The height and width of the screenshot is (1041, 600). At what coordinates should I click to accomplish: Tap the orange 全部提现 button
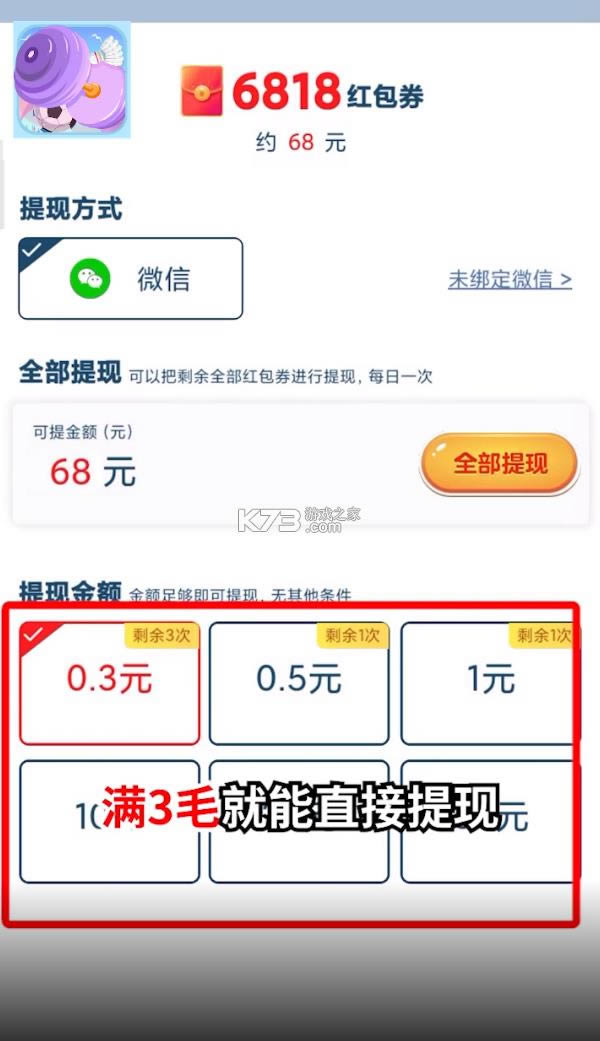[x=499, y=464]
